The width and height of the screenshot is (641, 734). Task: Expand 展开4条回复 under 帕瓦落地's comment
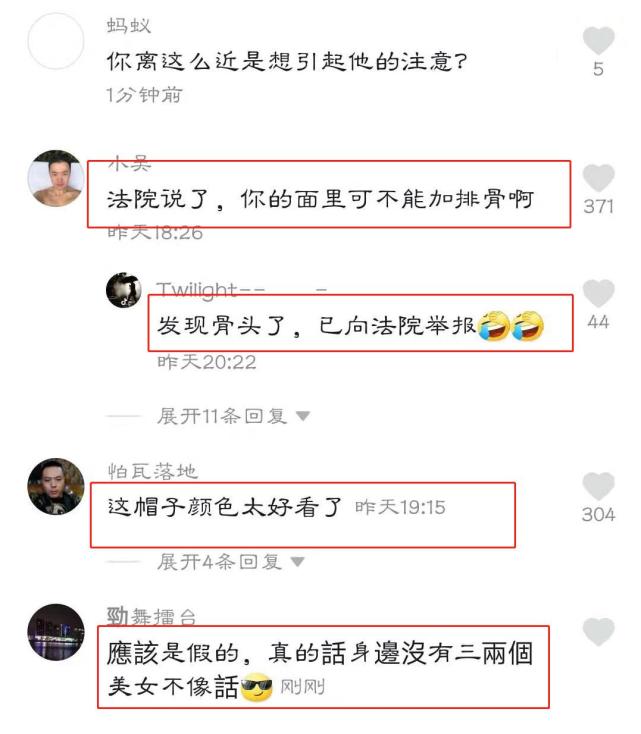point(229,562)
